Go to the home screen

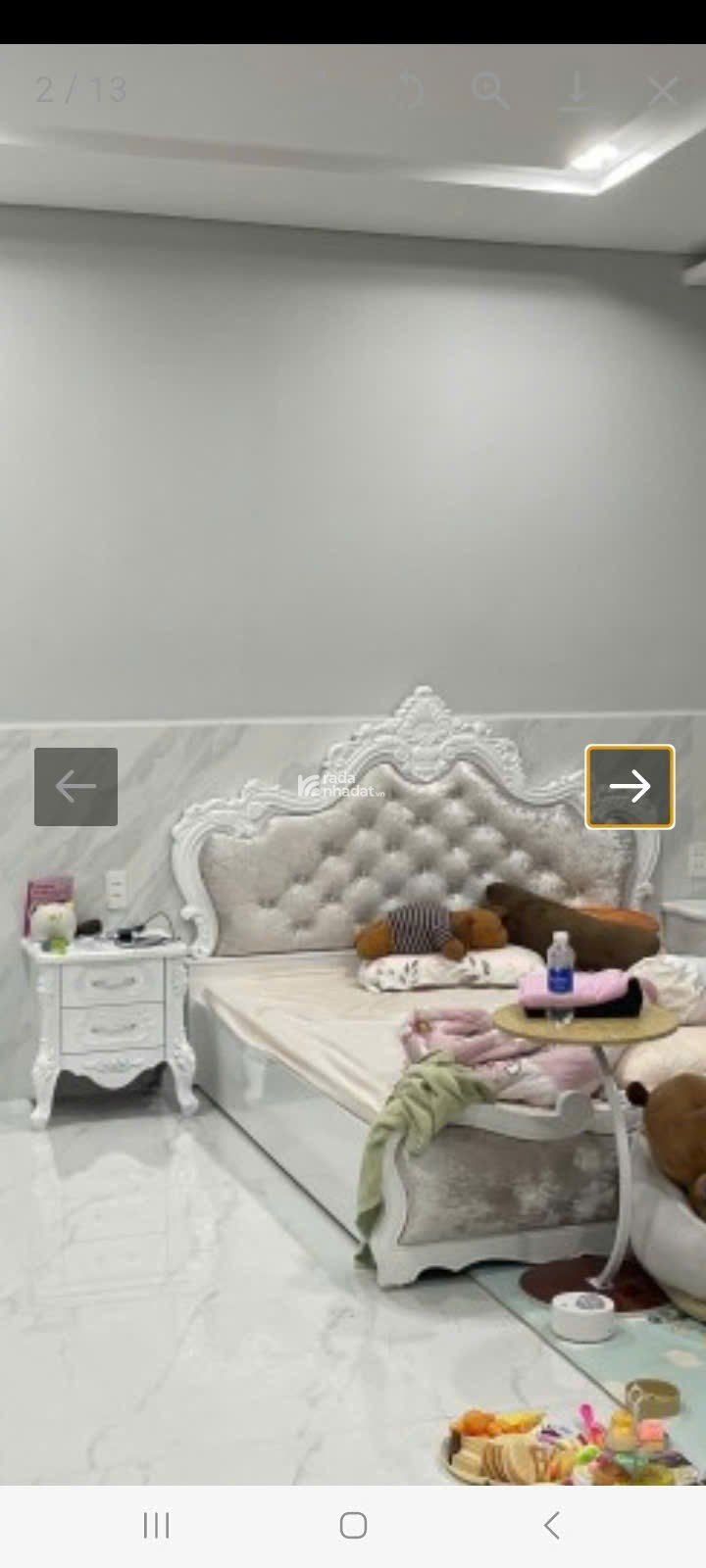353,1525
